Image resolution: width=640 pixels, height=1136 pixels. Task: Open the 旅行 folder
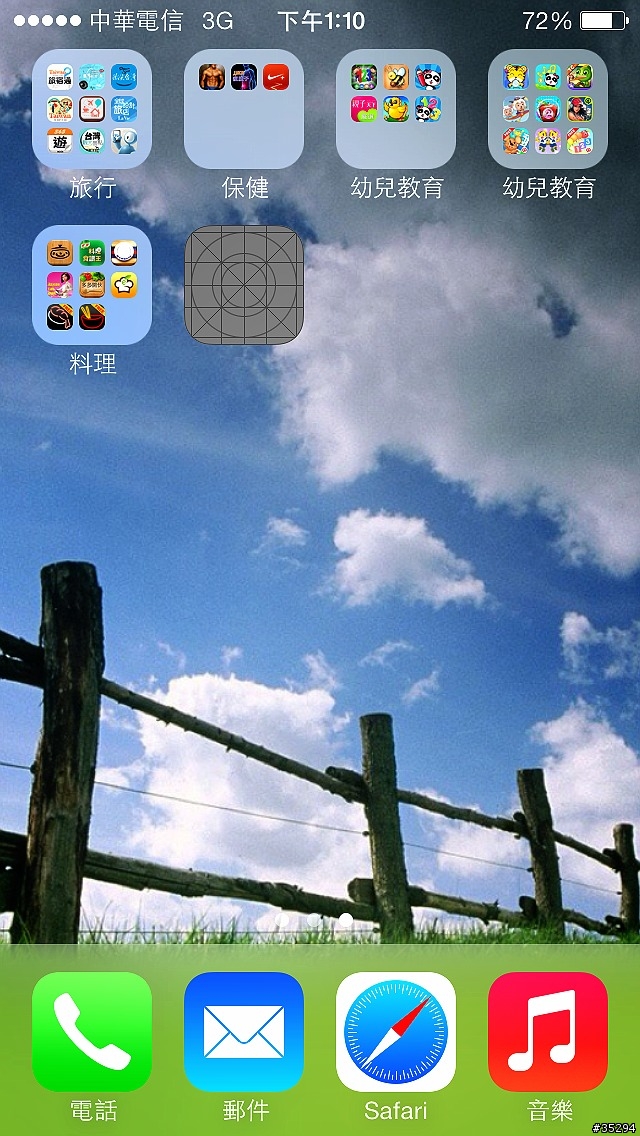pyautogui.click(x=92, y=109)
